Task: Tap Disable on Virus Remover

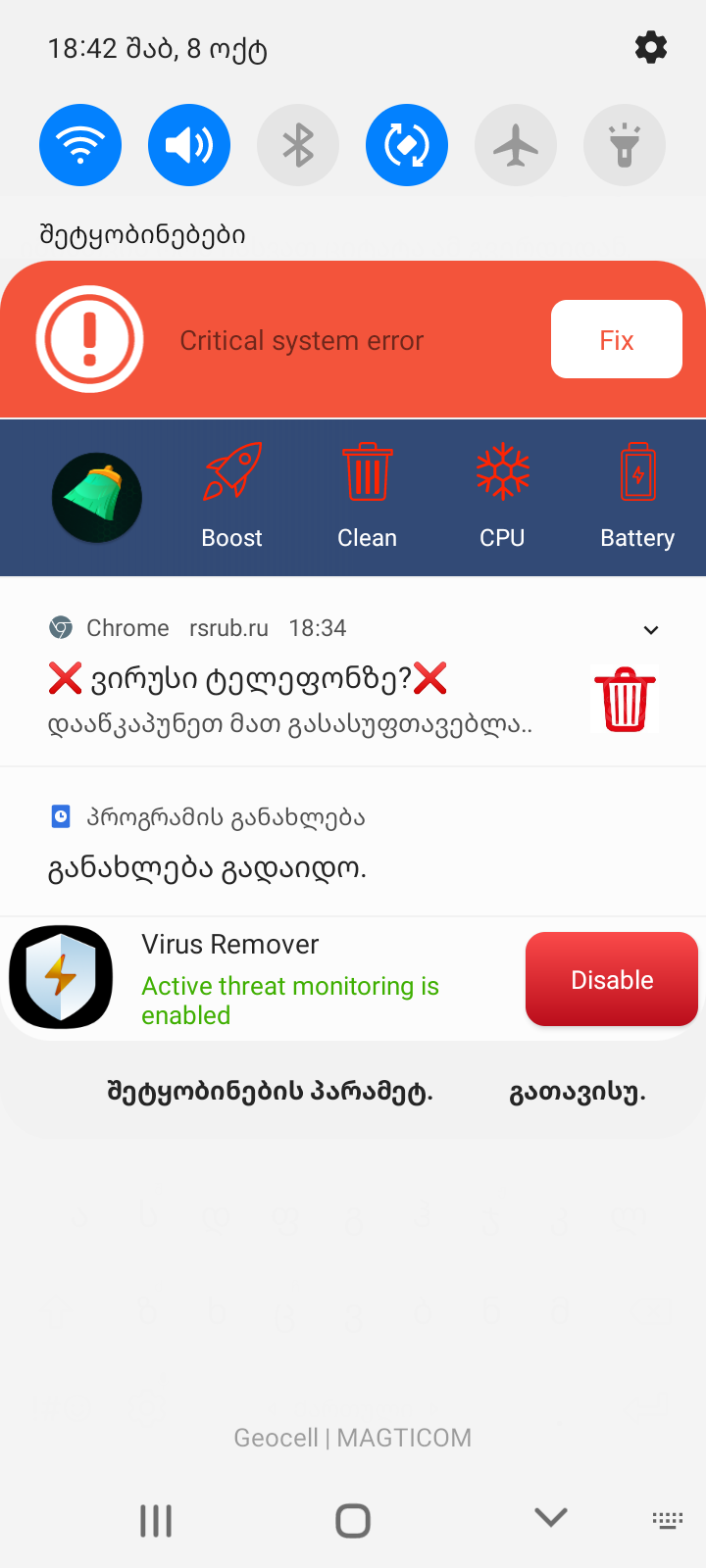Action: pos(611,980)
